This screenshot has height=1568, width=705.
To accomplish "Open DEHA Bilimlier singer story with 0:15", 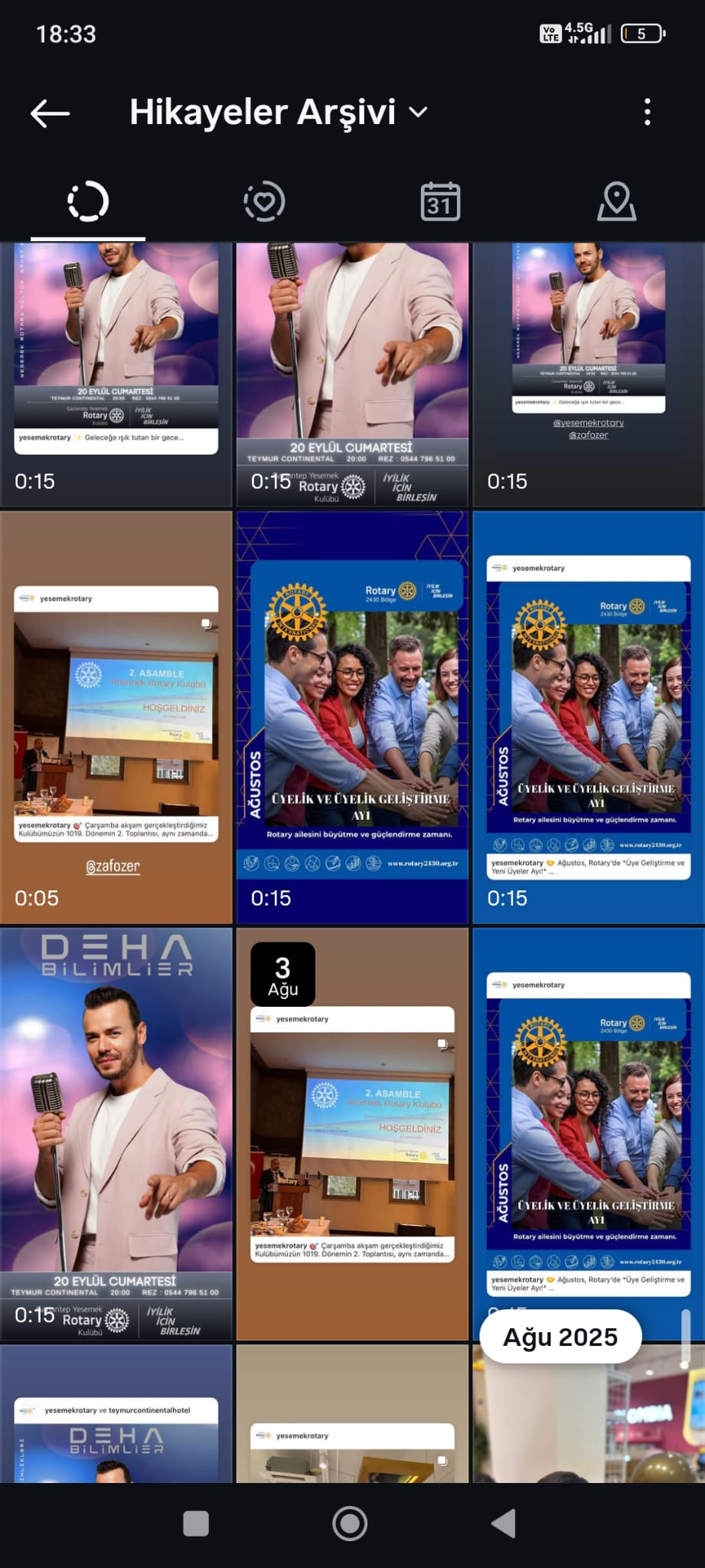I will (116, 1134).
